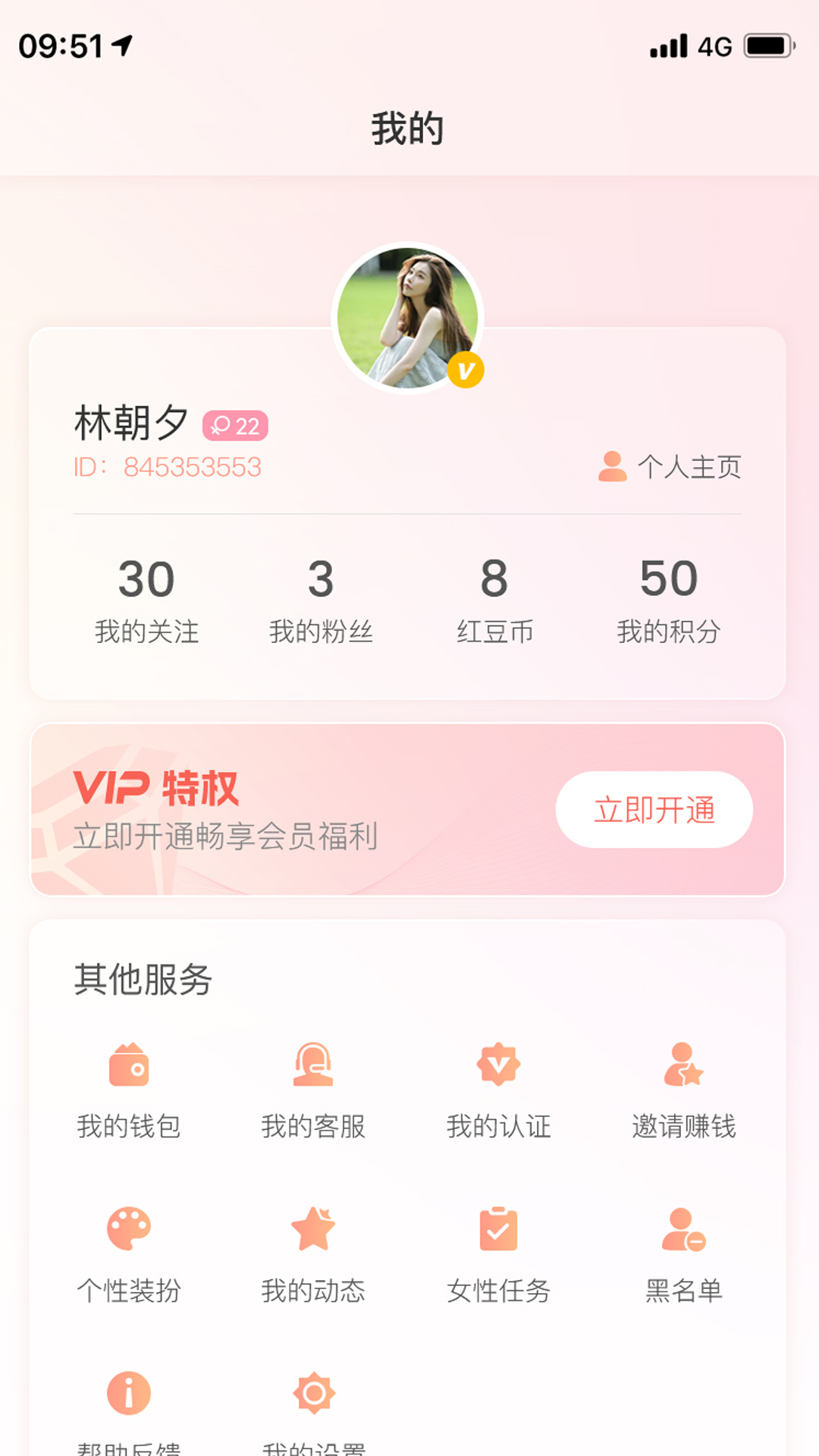Open 我的设置 gear icon
Screen dimensions: 819x1456
tap(314, 1393)
